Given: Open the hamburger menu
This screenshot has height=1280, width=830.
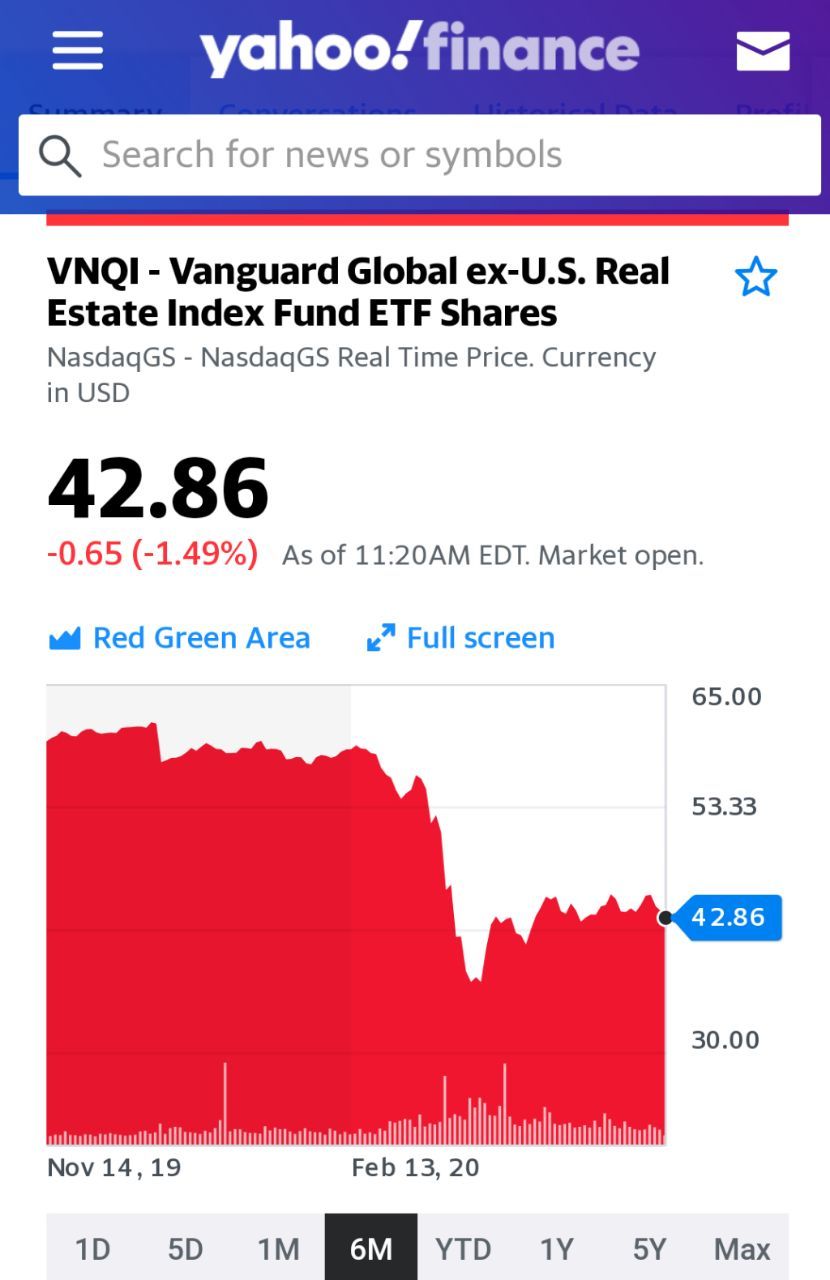Looking at the screenshot, I should [78, 51].
